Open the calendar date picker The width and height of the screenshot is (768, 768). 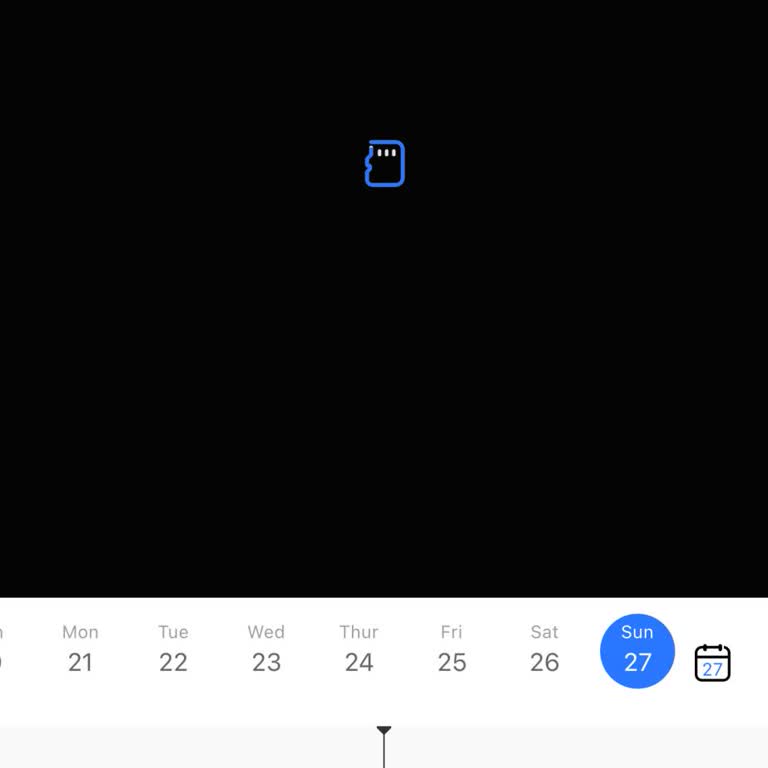point(712,663)
